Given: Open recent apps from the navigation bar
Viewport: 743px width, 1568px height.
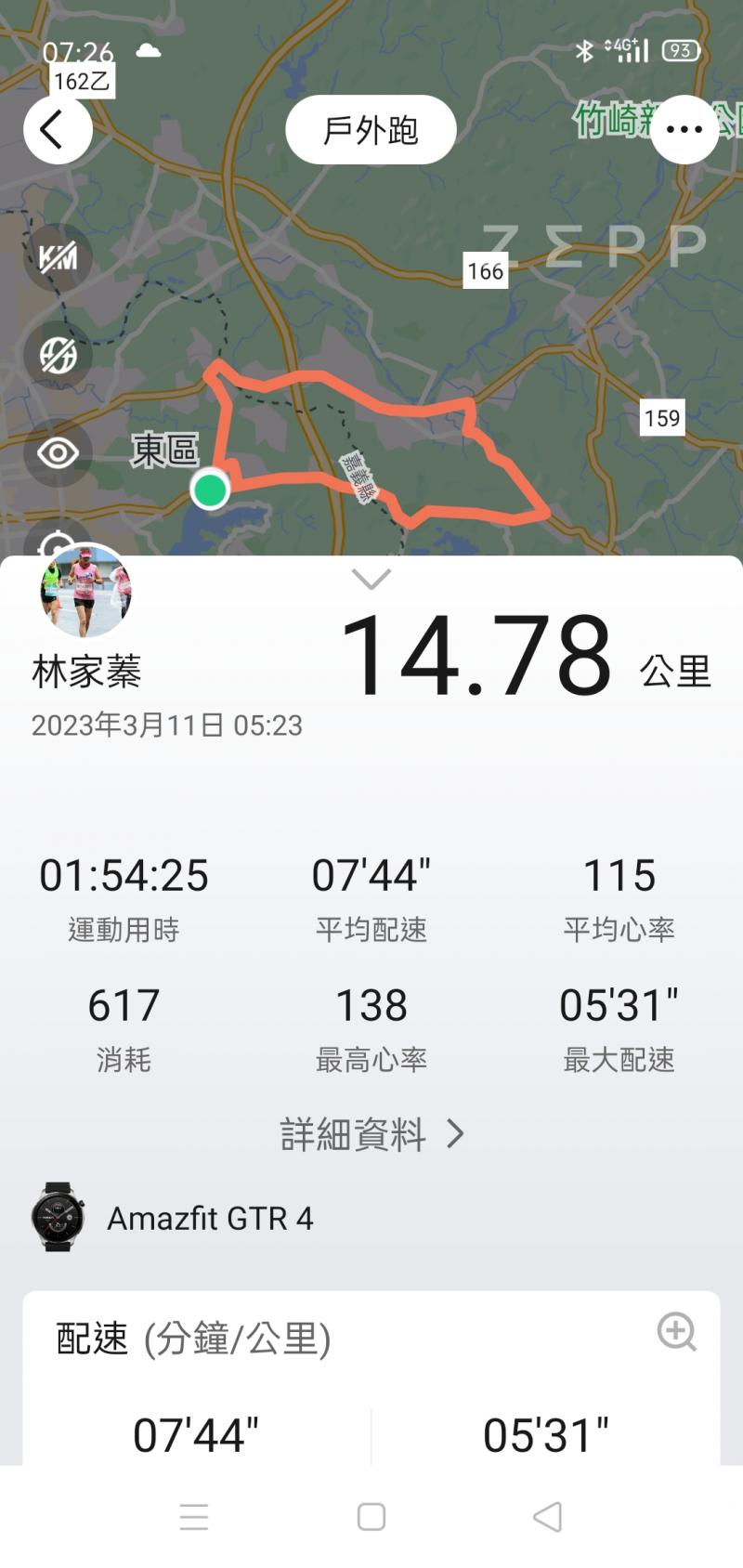Looking at the screenshot, I should (194, 1517).
